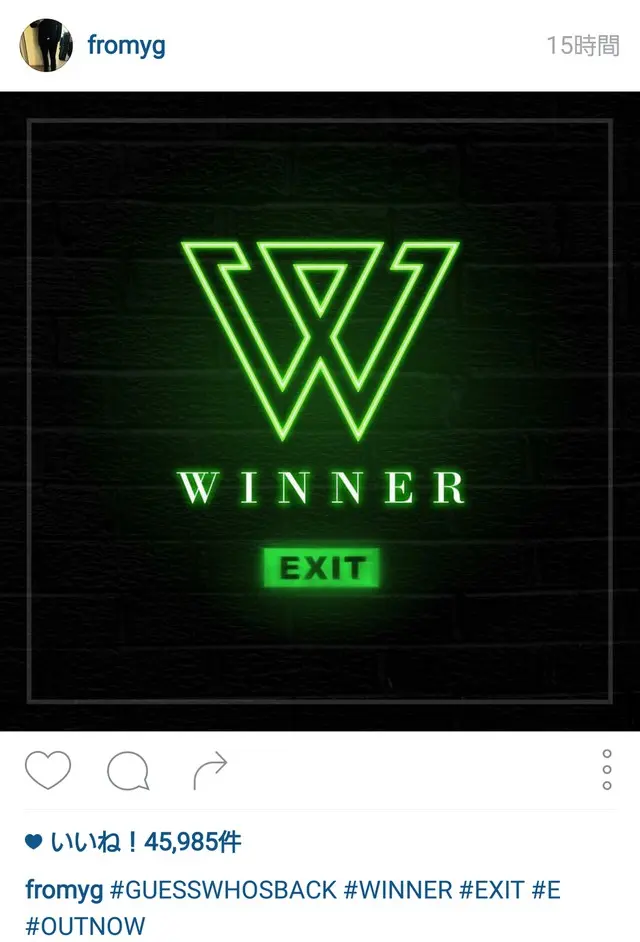Open the three-dot overflow menu
The height and width of the screenshot is (942, 640).
(x=607, y=770)
